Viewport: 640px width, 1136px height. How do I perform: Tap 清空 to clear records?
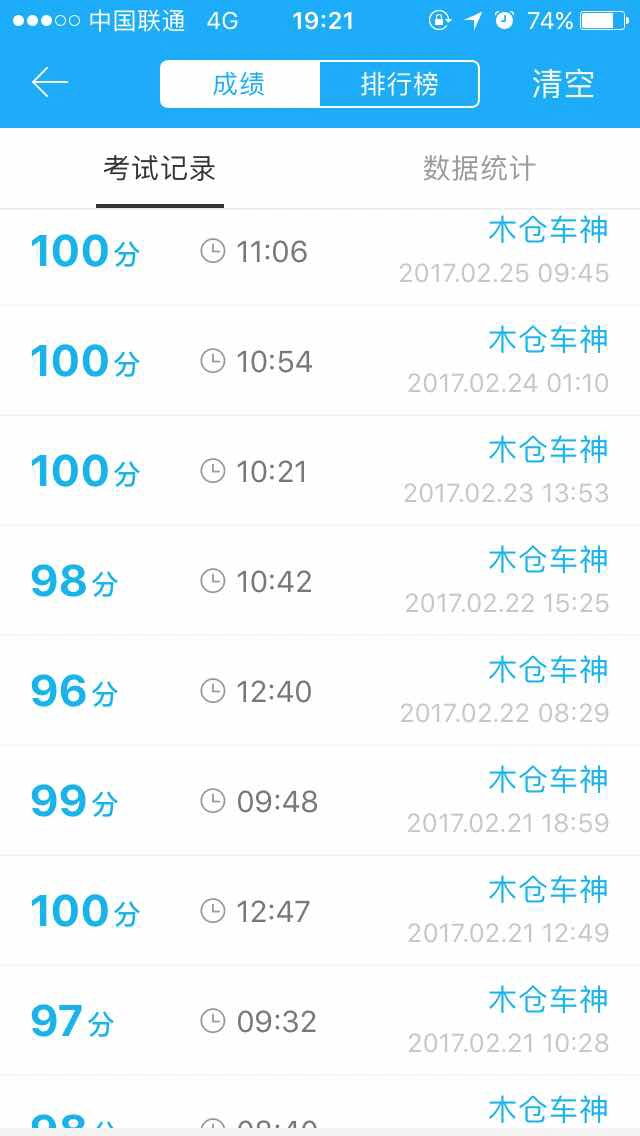563,84
